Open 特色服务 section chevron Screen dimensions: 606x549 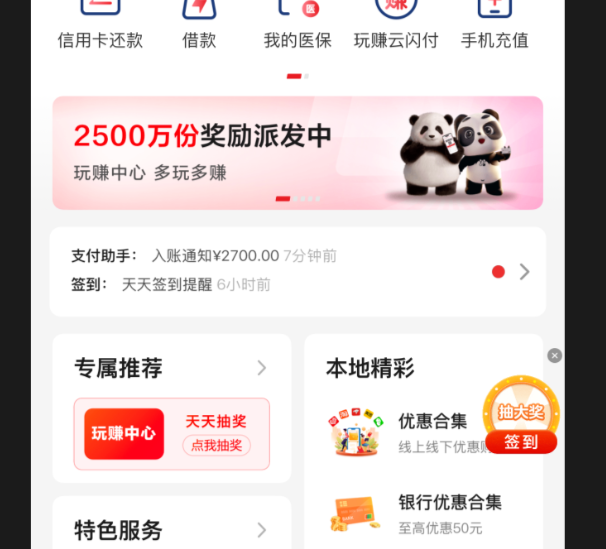pyautogui.click(x=262, y=530)
